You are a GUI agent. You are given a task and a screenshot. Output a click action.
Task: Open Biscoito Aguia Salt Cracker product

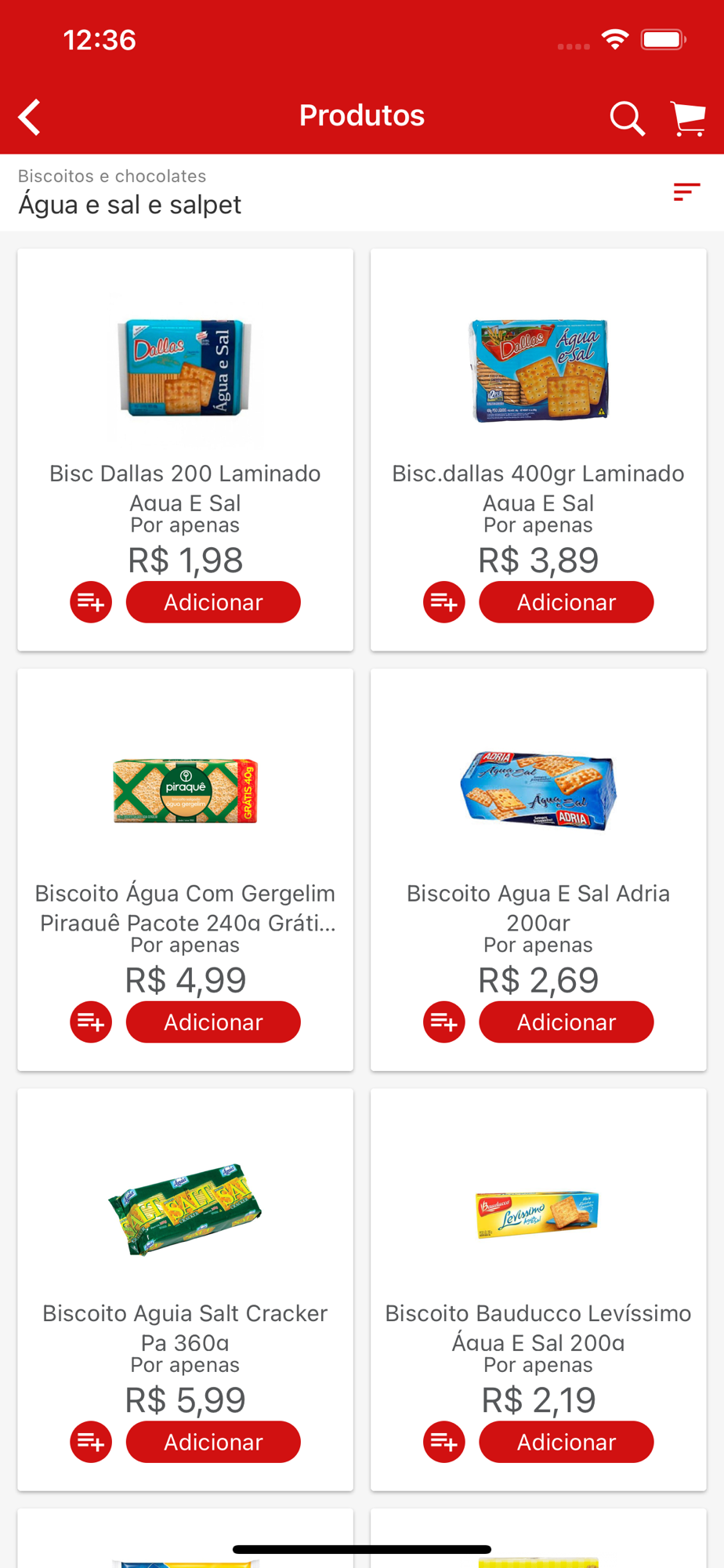[x=185, y=1210]
